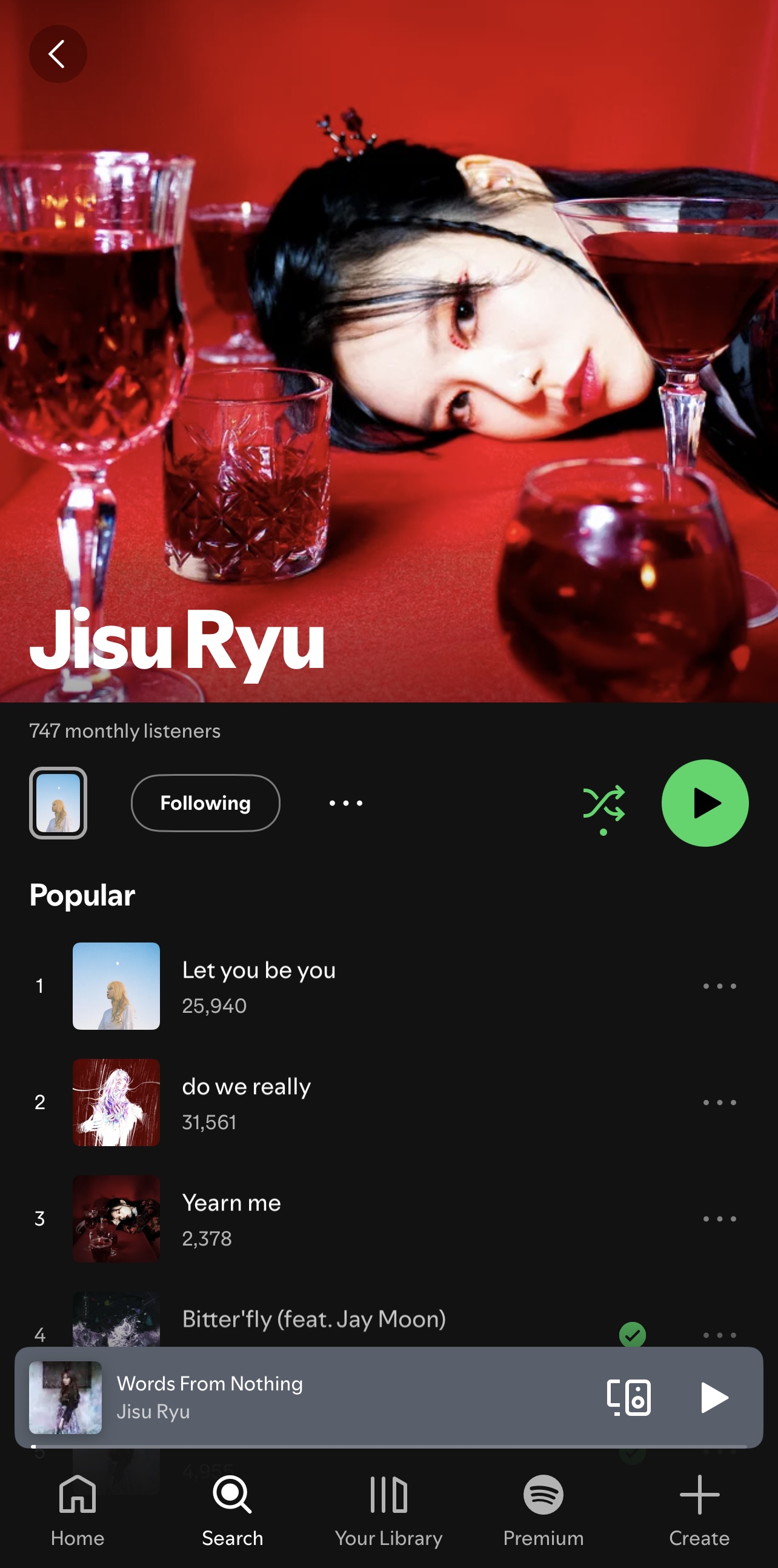778x1568 pixels.
Task: Tap the back arrow to leave artist page
Action: (x=58, y=53)
